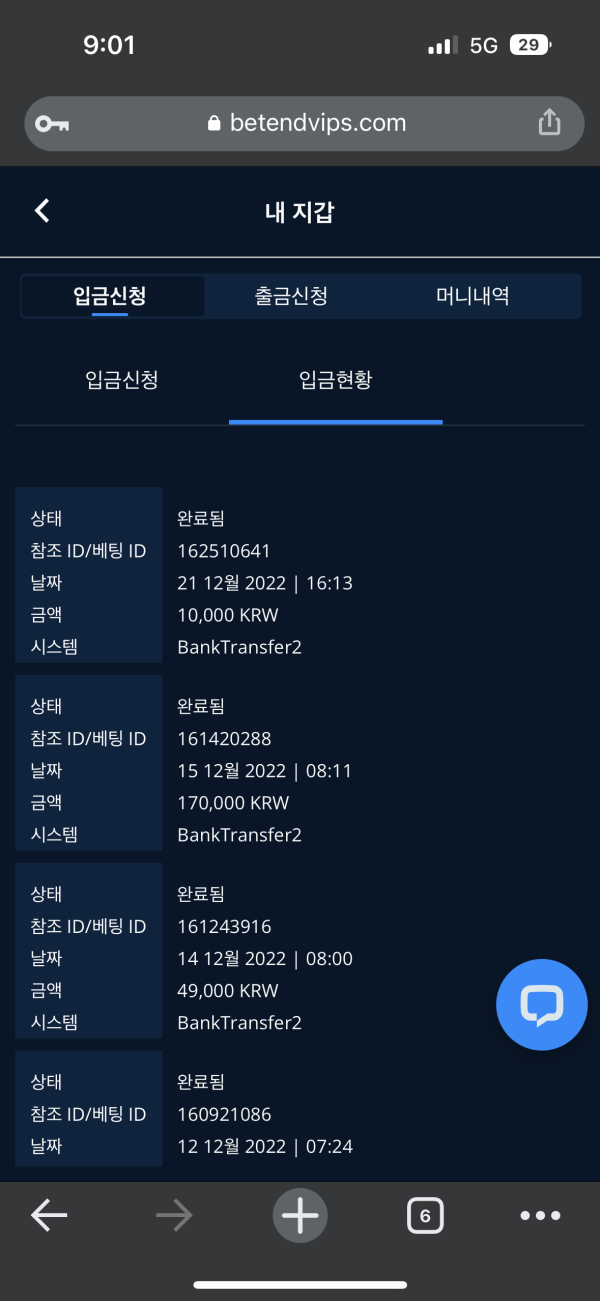Screen dimensions: 600x1301
Task: Switch to the 출금신청 tab
Action: point(290,296)
